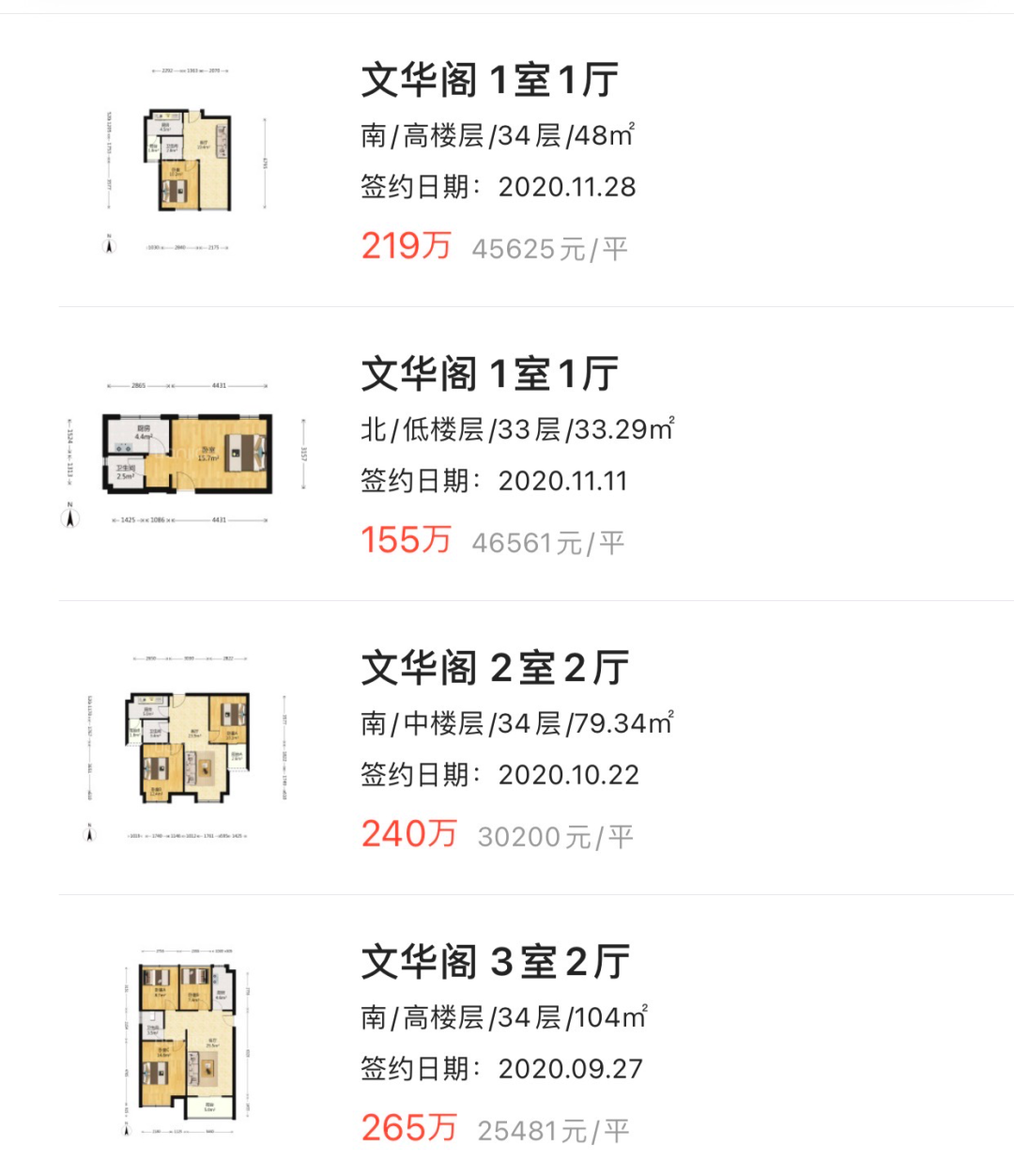Screen dimensions: 1014x1176
Task: Select the 文华阁 2室2厅 79.34m² listing
Action: 494,670
